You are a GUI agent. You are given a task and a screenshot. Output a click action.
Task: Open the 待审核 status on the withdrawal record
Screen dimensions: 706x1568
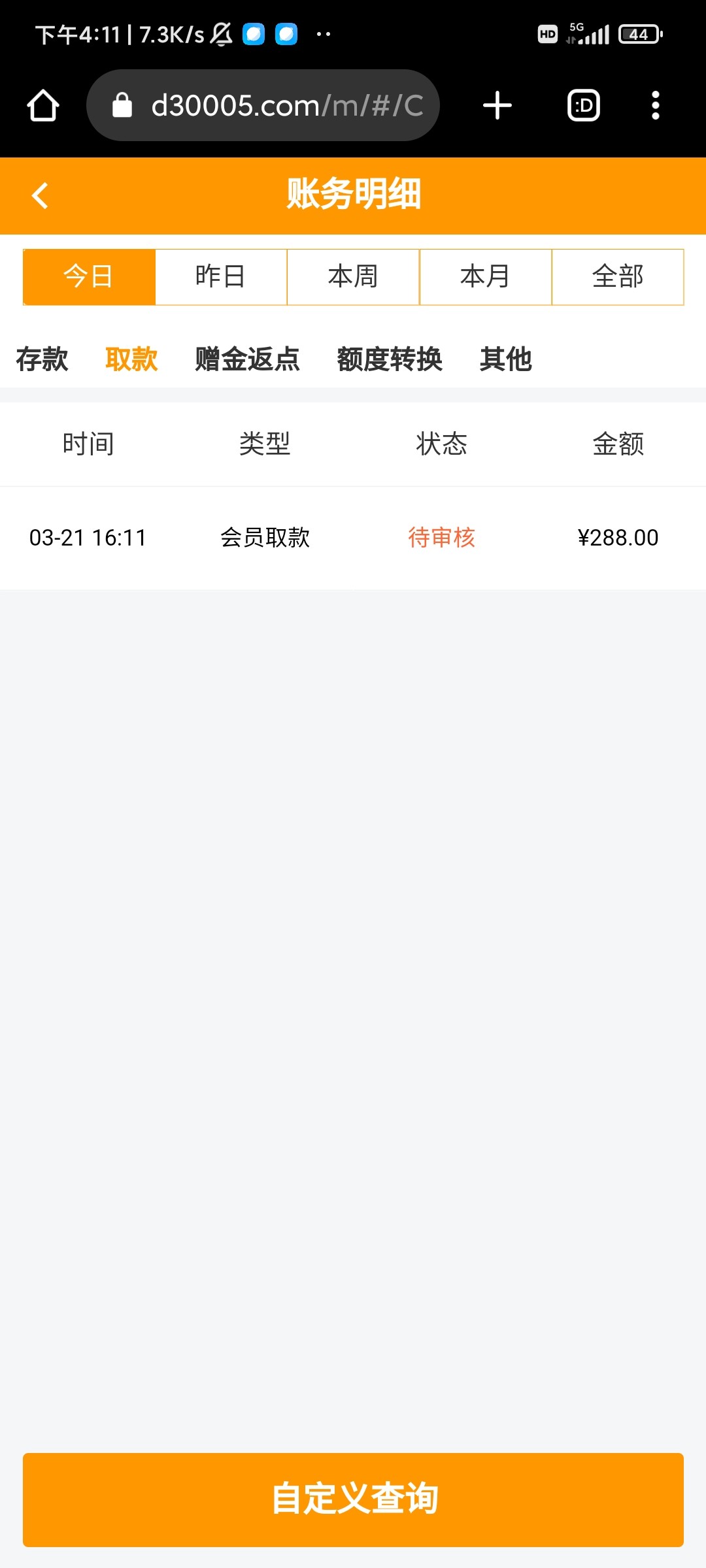click(x=441, y=538)
